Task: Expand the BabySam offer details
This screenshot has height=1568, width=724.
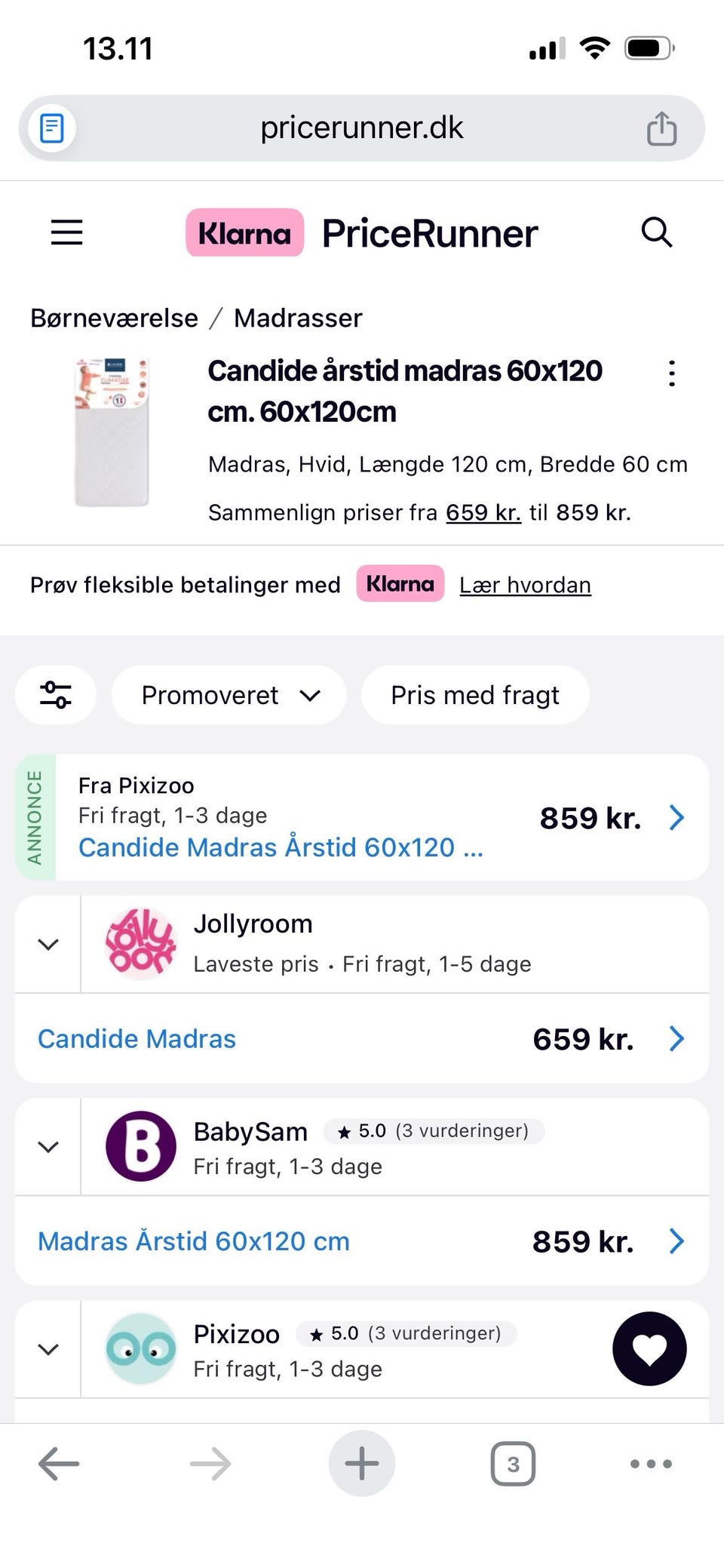Action: point(48,1147)
